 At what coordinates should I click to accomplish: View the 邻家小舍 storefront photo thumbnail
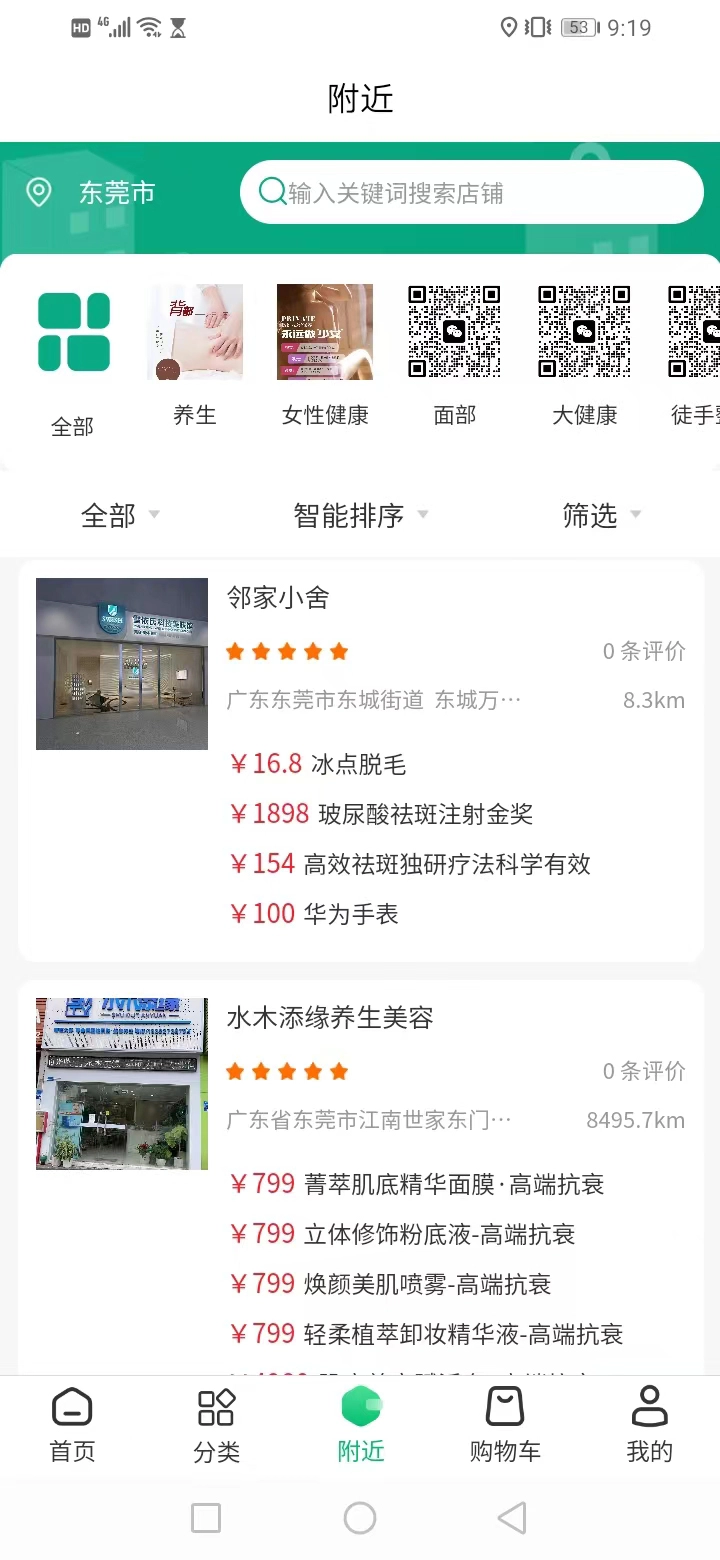[x=121, y=663]
